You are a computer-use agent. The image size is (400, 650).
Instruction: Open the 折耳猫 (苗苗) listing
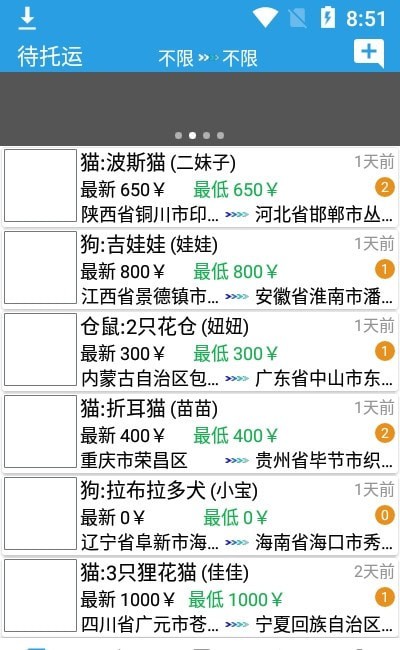click(x=200, y=432)
